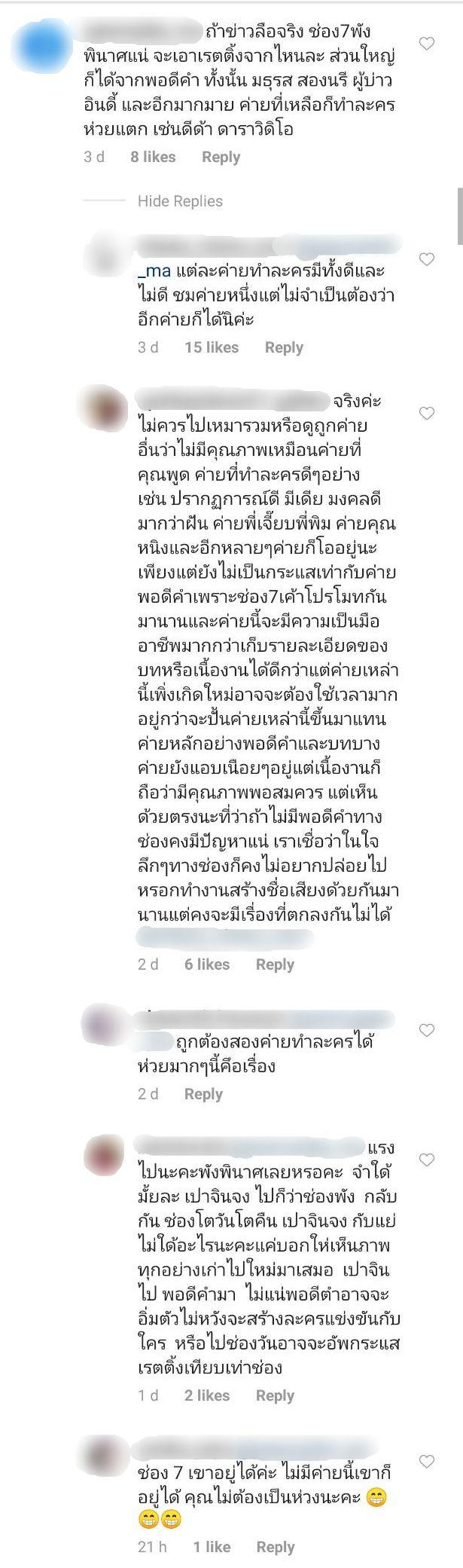Like the reply that has 15 likes
The image size is (463, 1568).
(x=427, y=259)
